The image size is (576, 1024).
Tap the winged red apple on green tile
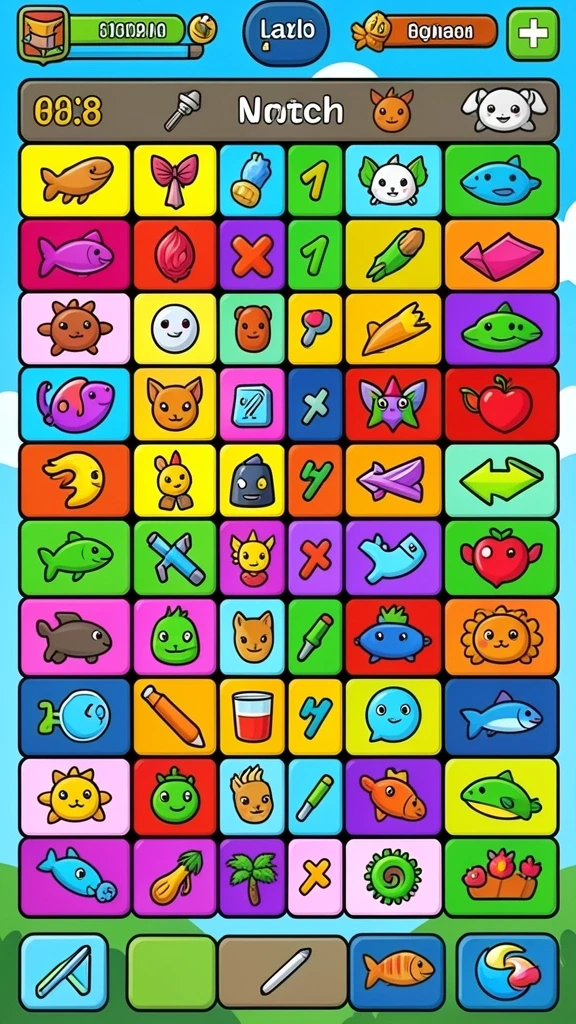click(501, 558)
